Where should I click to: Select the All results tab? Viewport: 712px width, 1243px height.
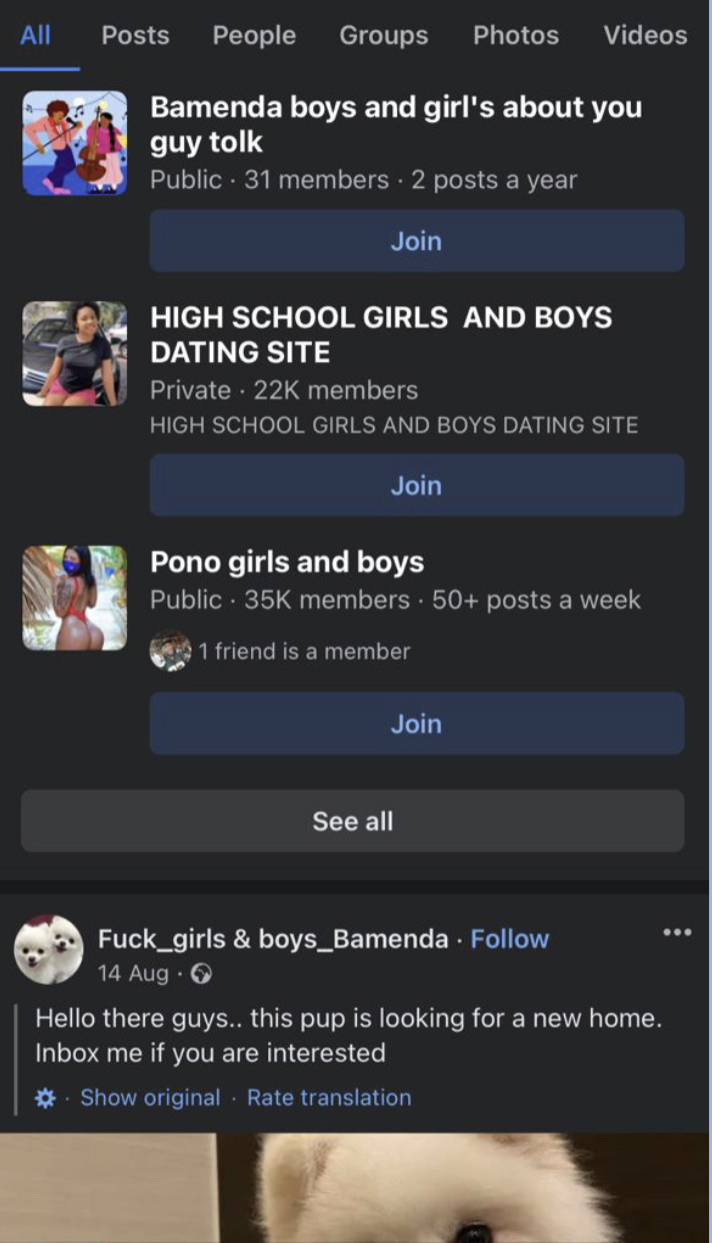click(36, 36)
